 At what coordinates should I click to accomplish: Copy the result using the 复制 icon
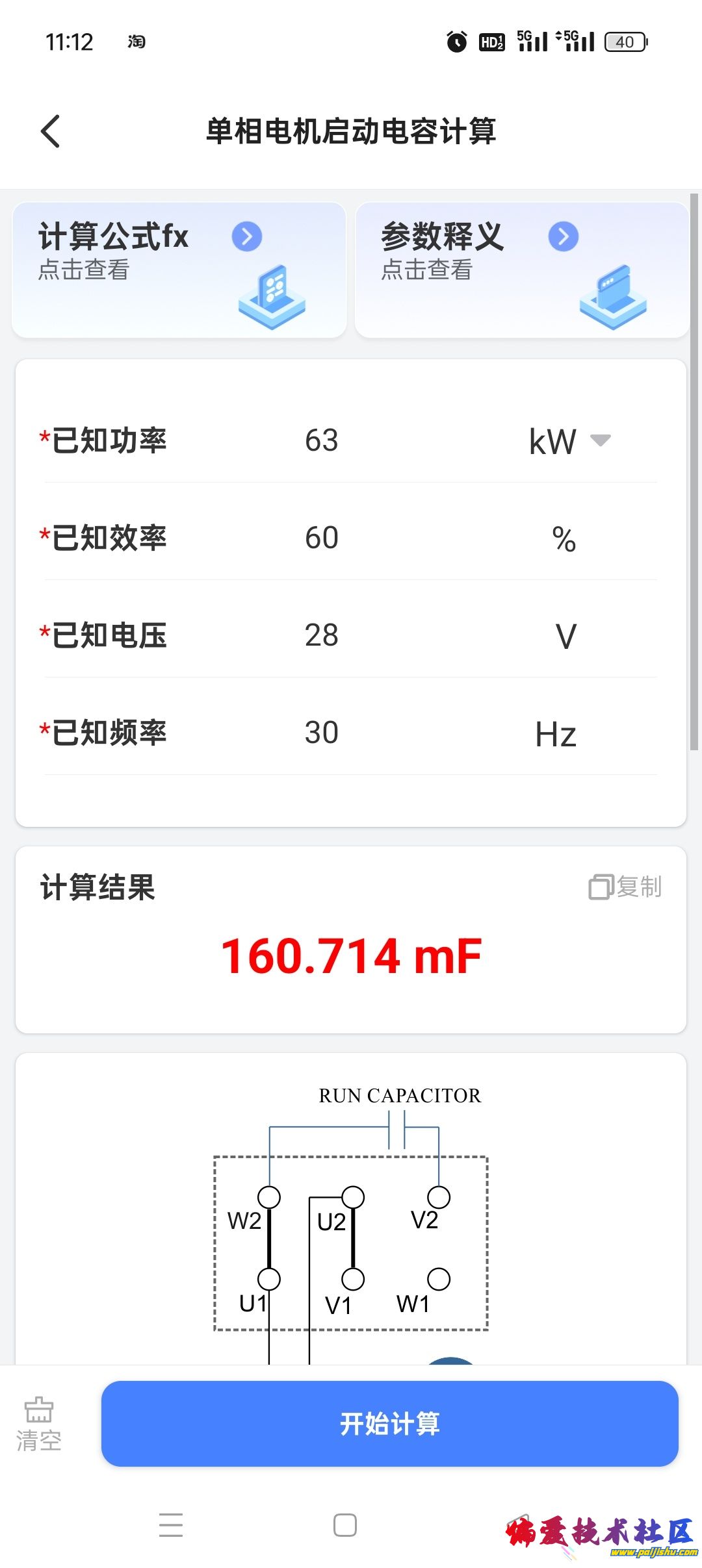click(601, 887)
